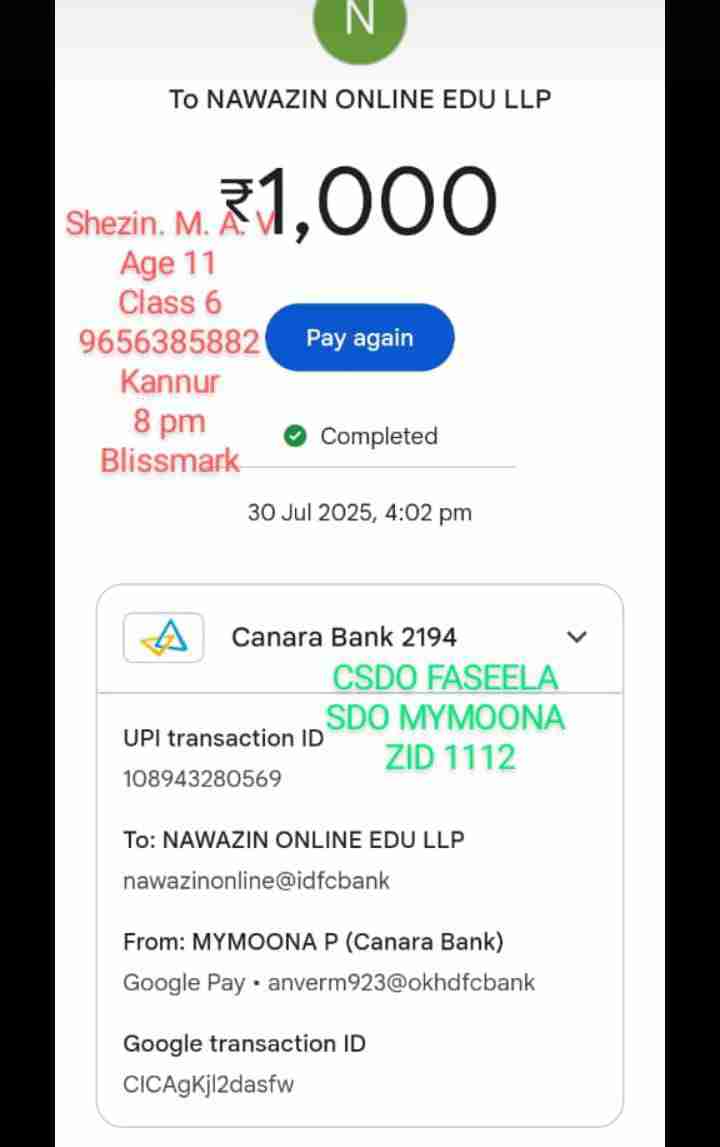The width and height of the screenshot is (720, 1147).
Task: Collapse the Canara Bank 2194 details chevron
Action: (577, 637)
